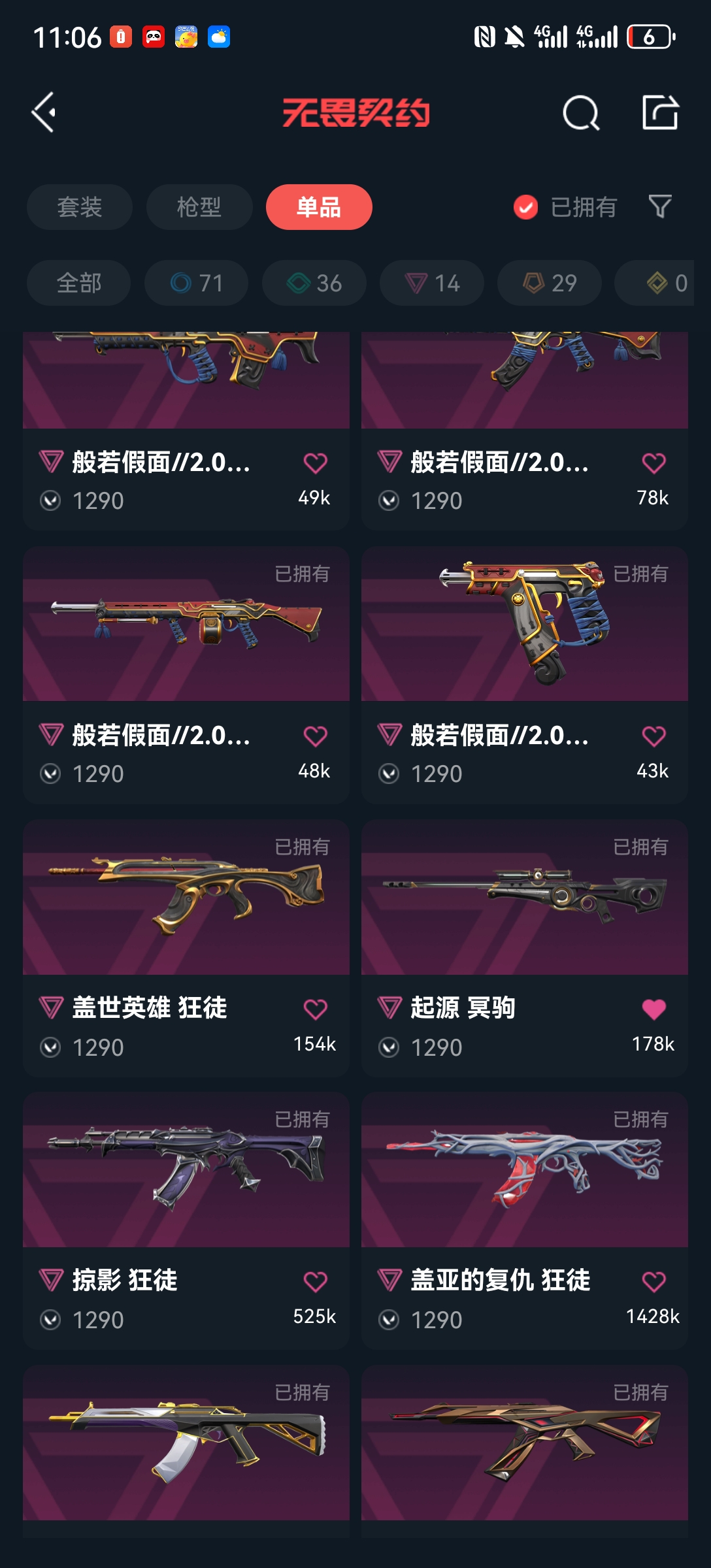
Task: Go back using the top-left arrow
Action: tap(44, 112)
